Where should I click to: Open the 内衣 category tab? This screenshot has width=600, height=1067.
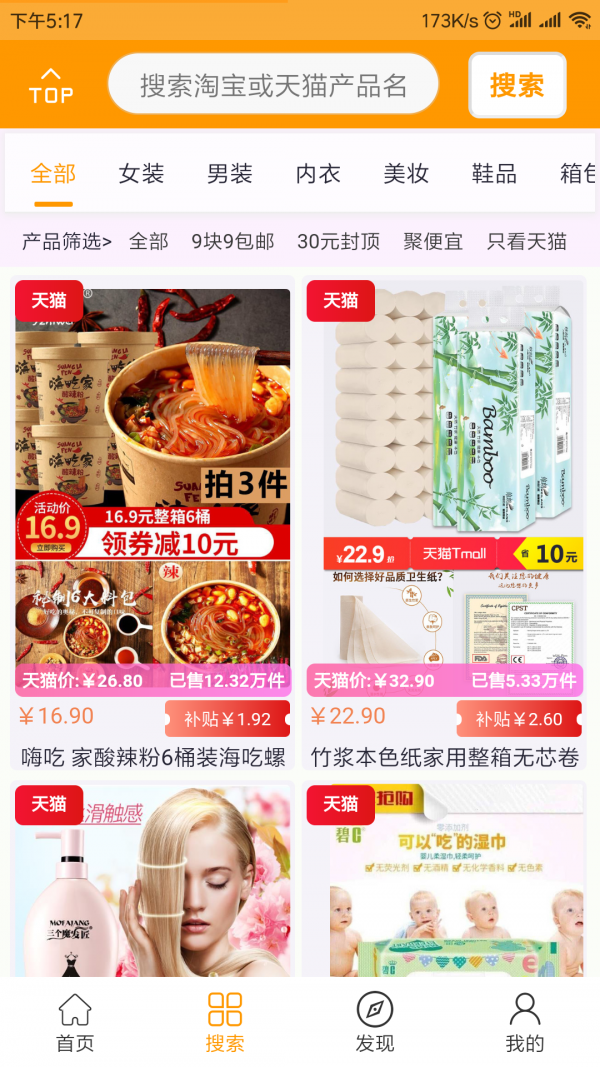click(318, 174)
